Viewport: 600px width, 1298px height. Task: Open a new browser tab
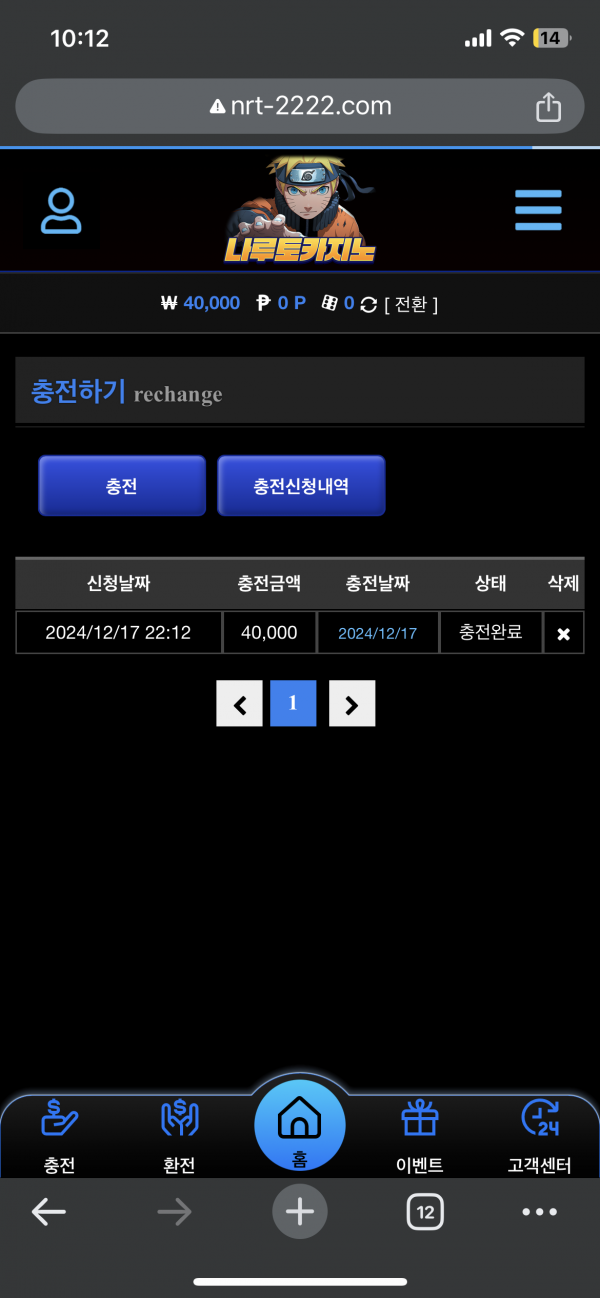[x=300, y=1213]
